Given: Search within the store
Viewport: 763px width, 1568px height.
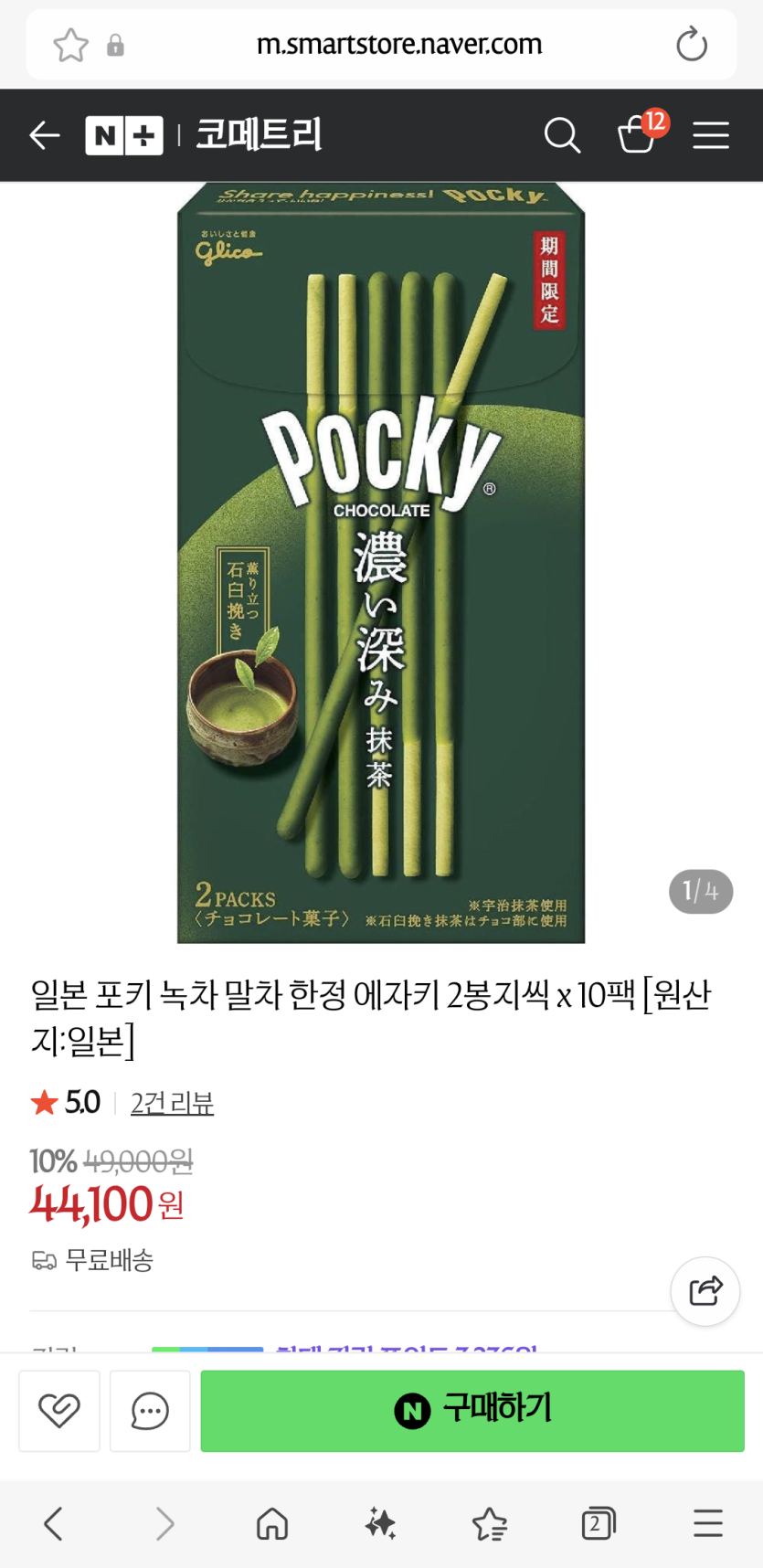Looking at the screenshot, I should click(x=562, y=135).
